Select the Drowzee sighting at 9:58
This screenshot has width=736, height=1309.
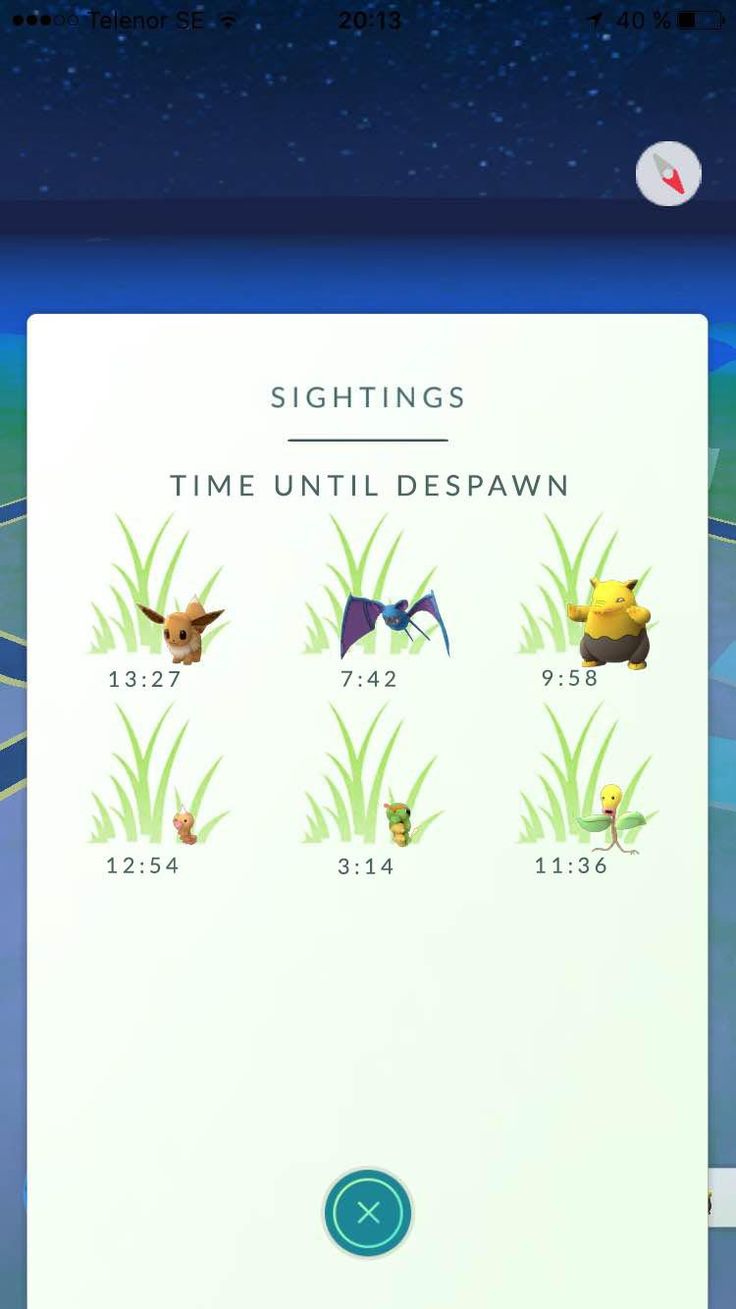612,622
